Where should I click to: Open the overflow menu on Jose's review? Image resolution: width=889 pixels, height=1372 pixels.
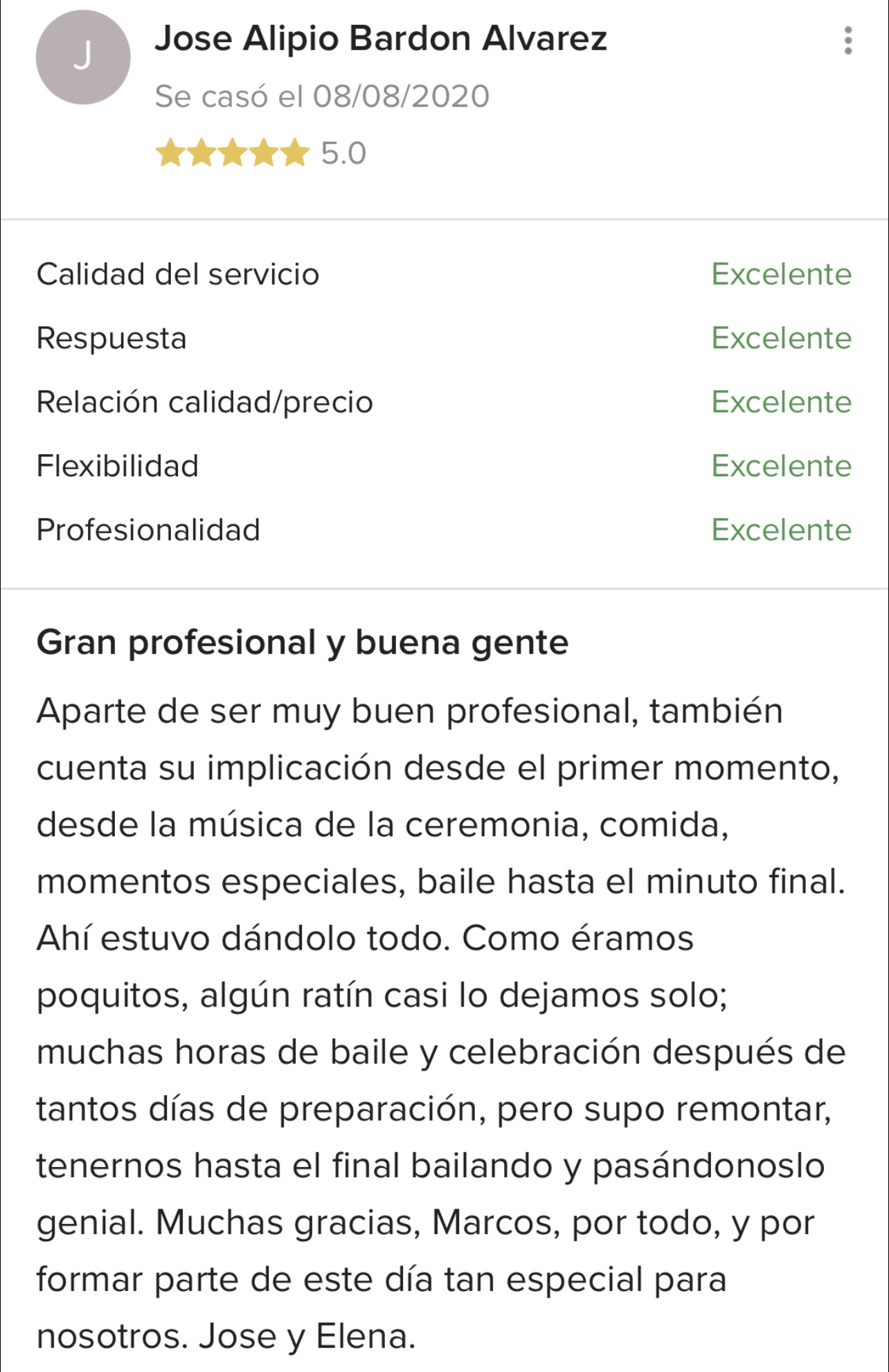tap(847, 41)
